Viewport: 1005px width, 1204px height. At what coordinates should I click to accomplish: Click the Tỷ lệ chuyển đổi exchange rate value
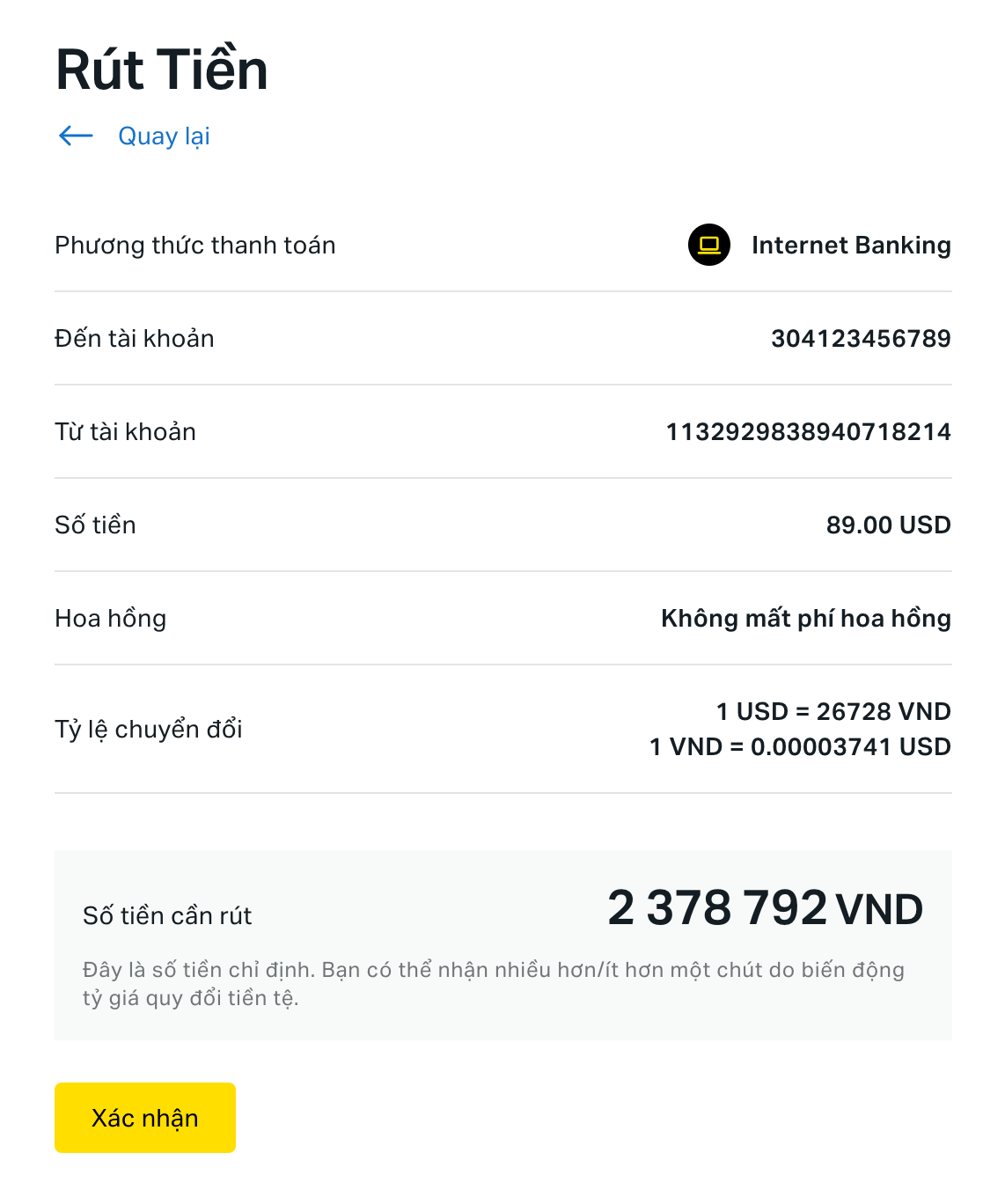833,711
